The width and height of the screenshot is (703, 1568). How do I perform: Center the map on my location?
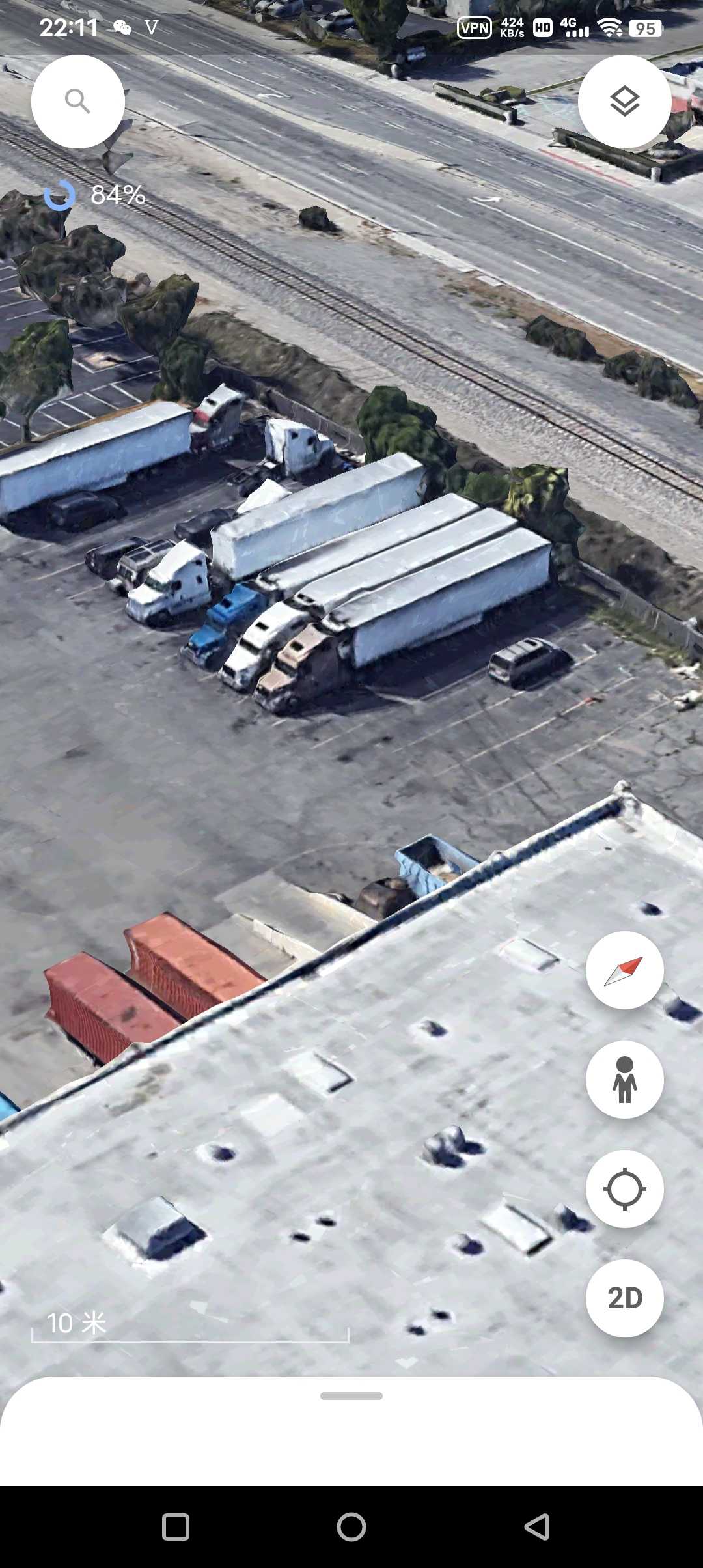coord(624,1189)
